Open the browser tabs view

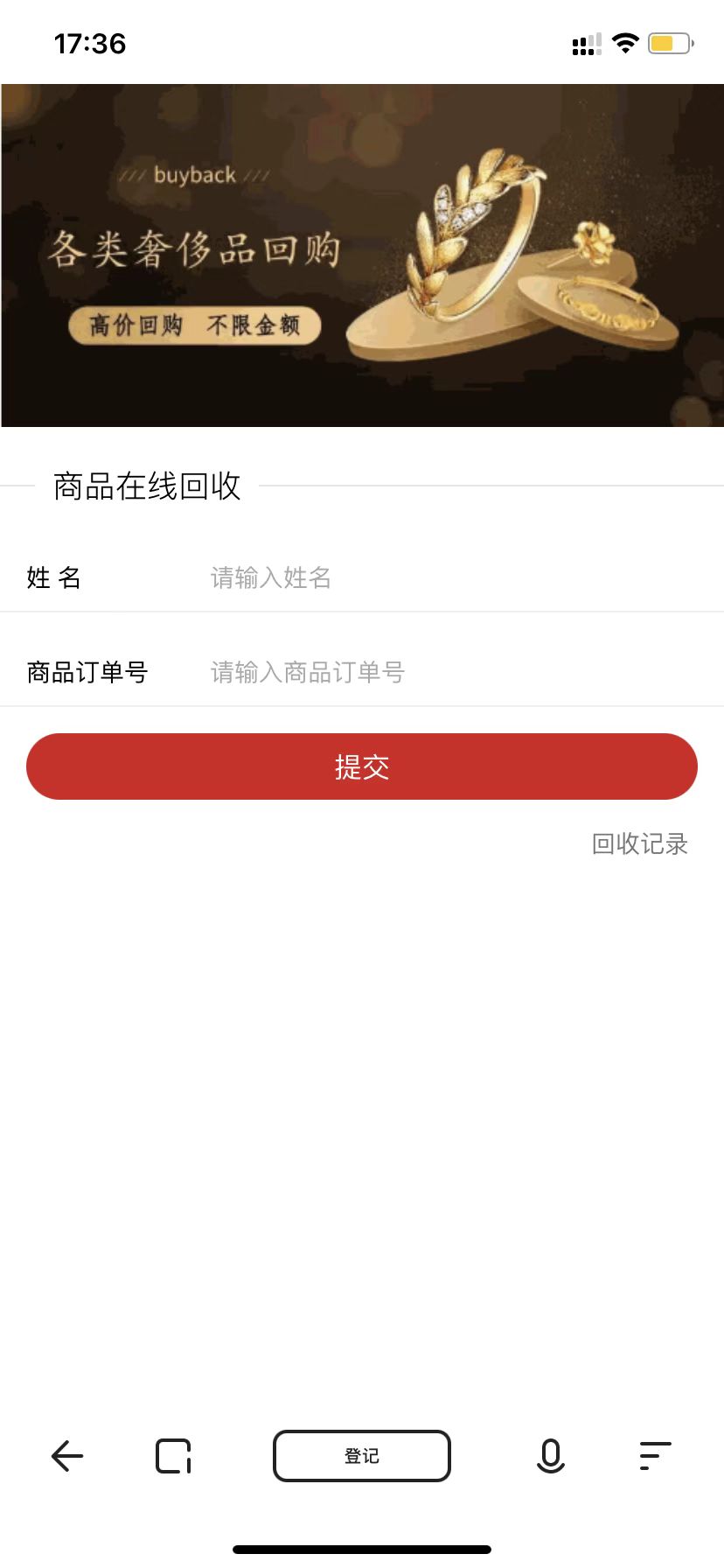(173, 1456)
